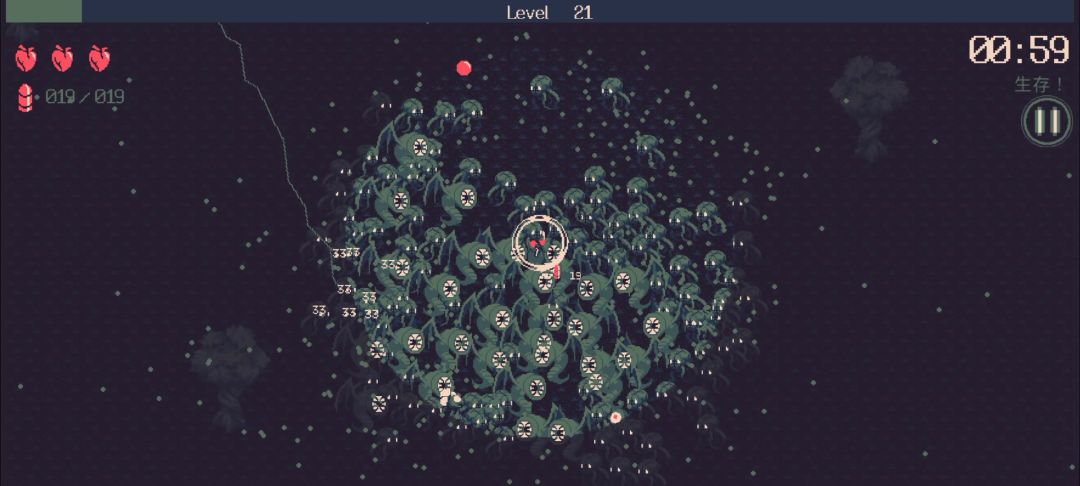The width and height of the screenshot is (1080, 486).
Task: Pause the game
Action: coord(1046,121)
